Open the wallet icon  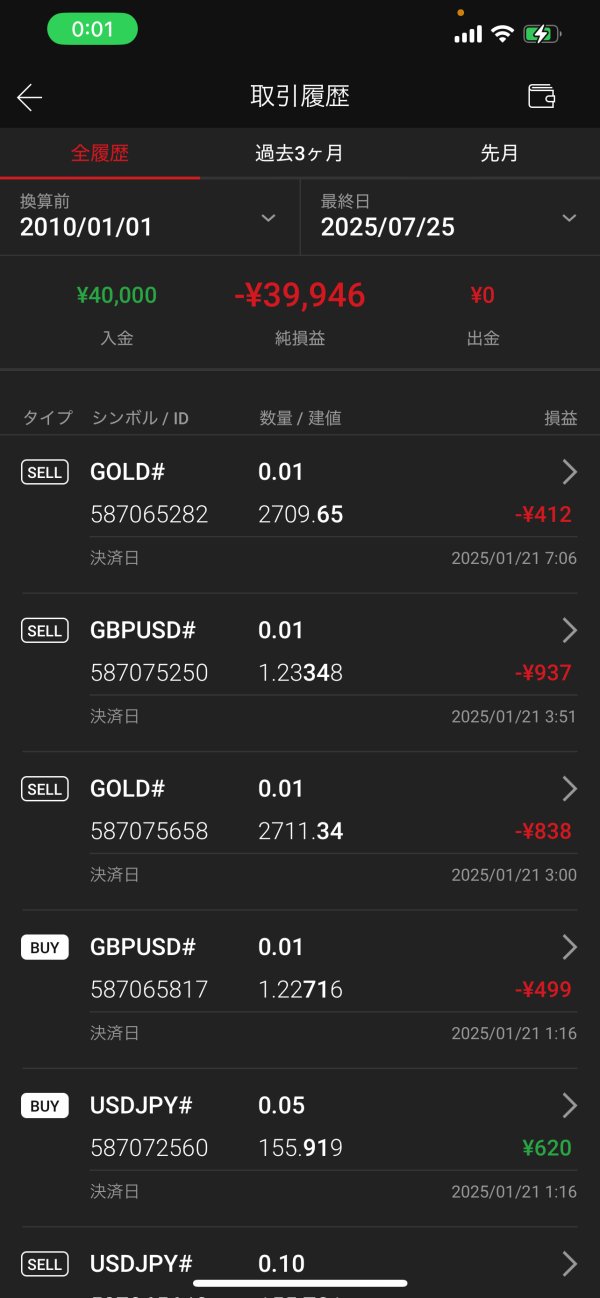coord(541,96)
